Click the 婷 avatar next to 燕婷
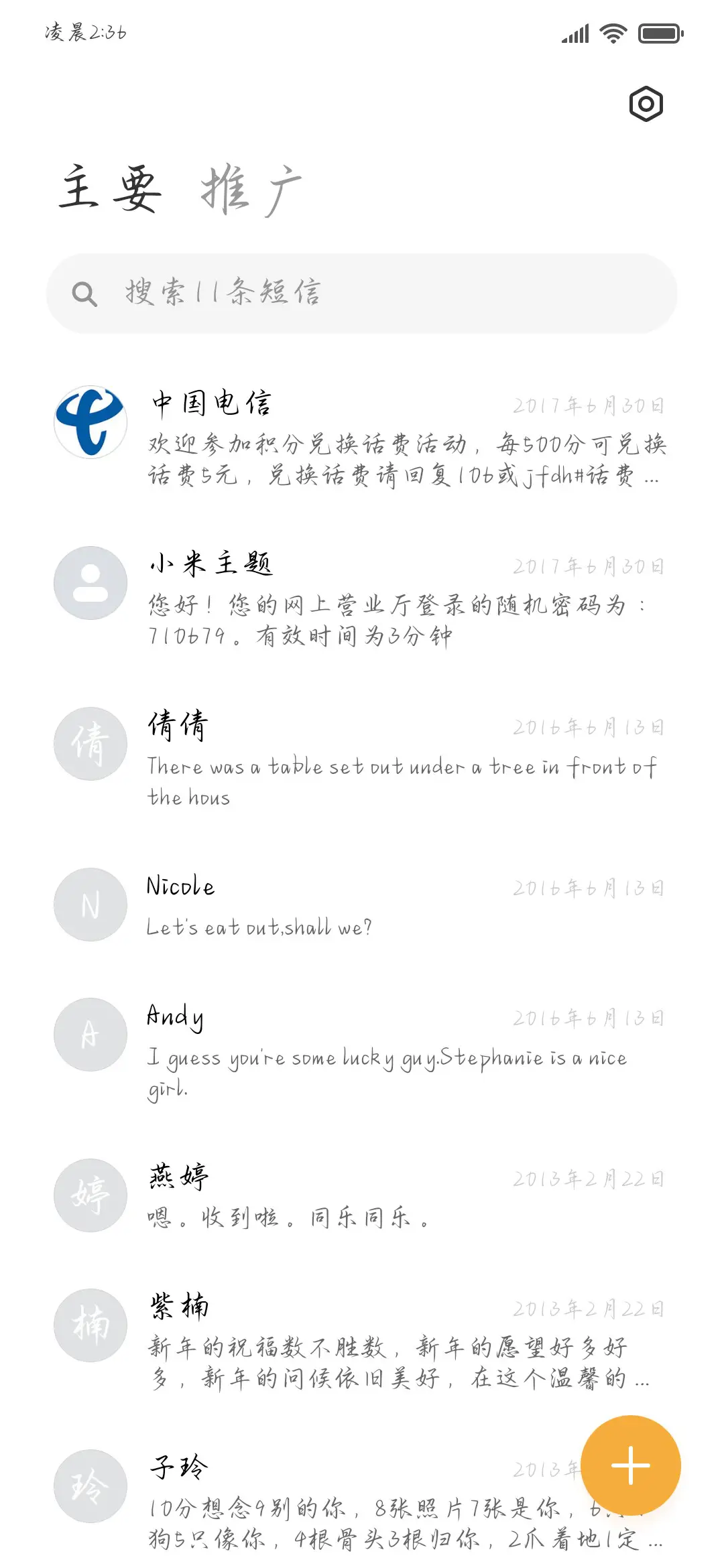The width and height of the screenshot is (724, 1568). click(91, 1196)
